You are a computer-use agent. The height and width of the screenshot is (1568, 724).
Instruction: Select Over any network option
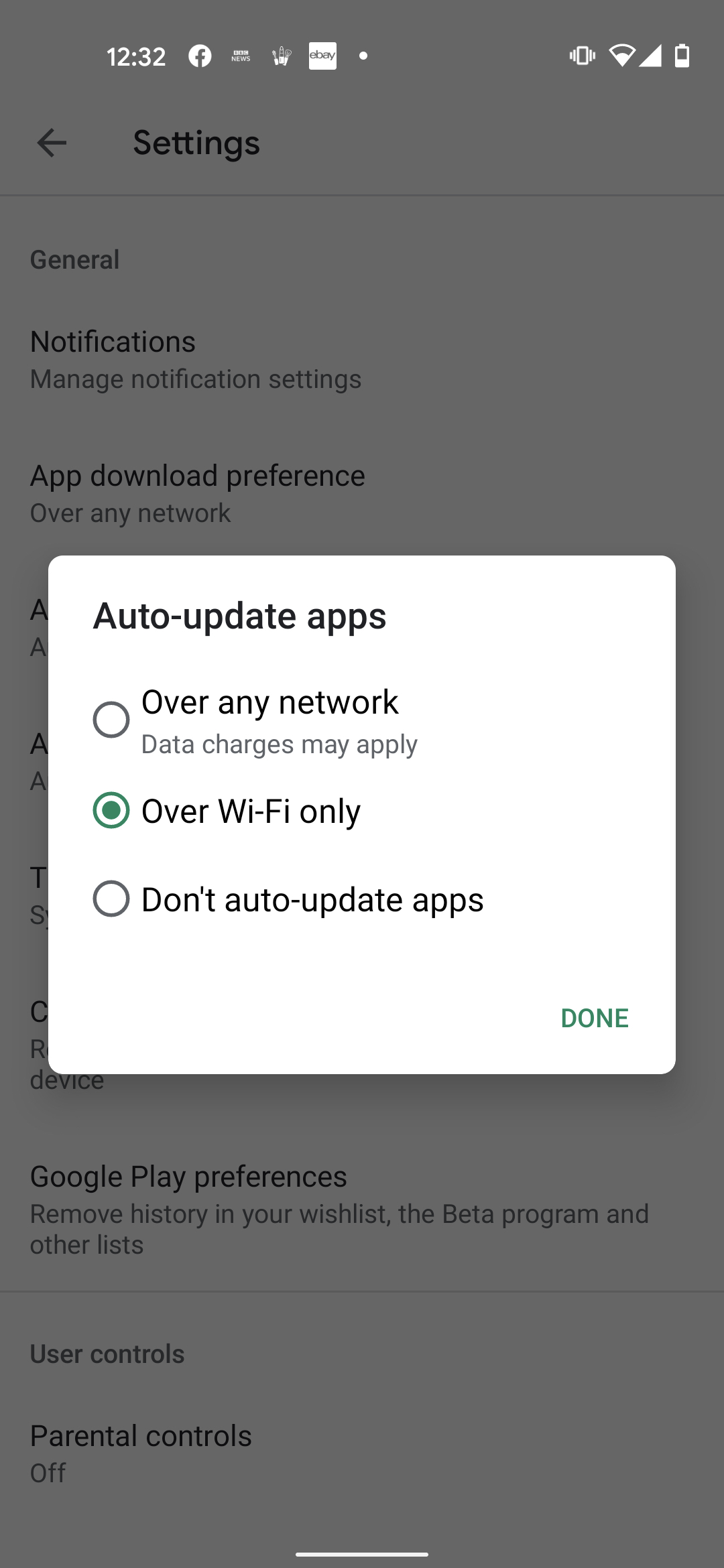tap(111, 720)
